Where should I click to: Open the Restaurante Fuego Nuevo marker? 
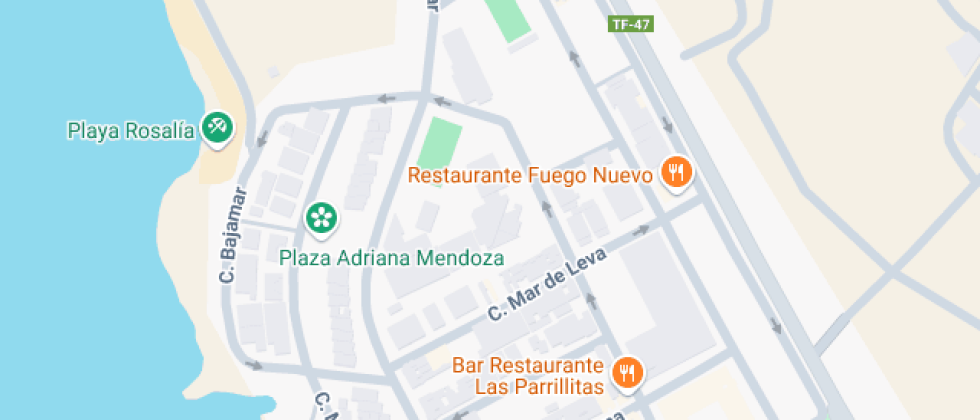(677, 173)
